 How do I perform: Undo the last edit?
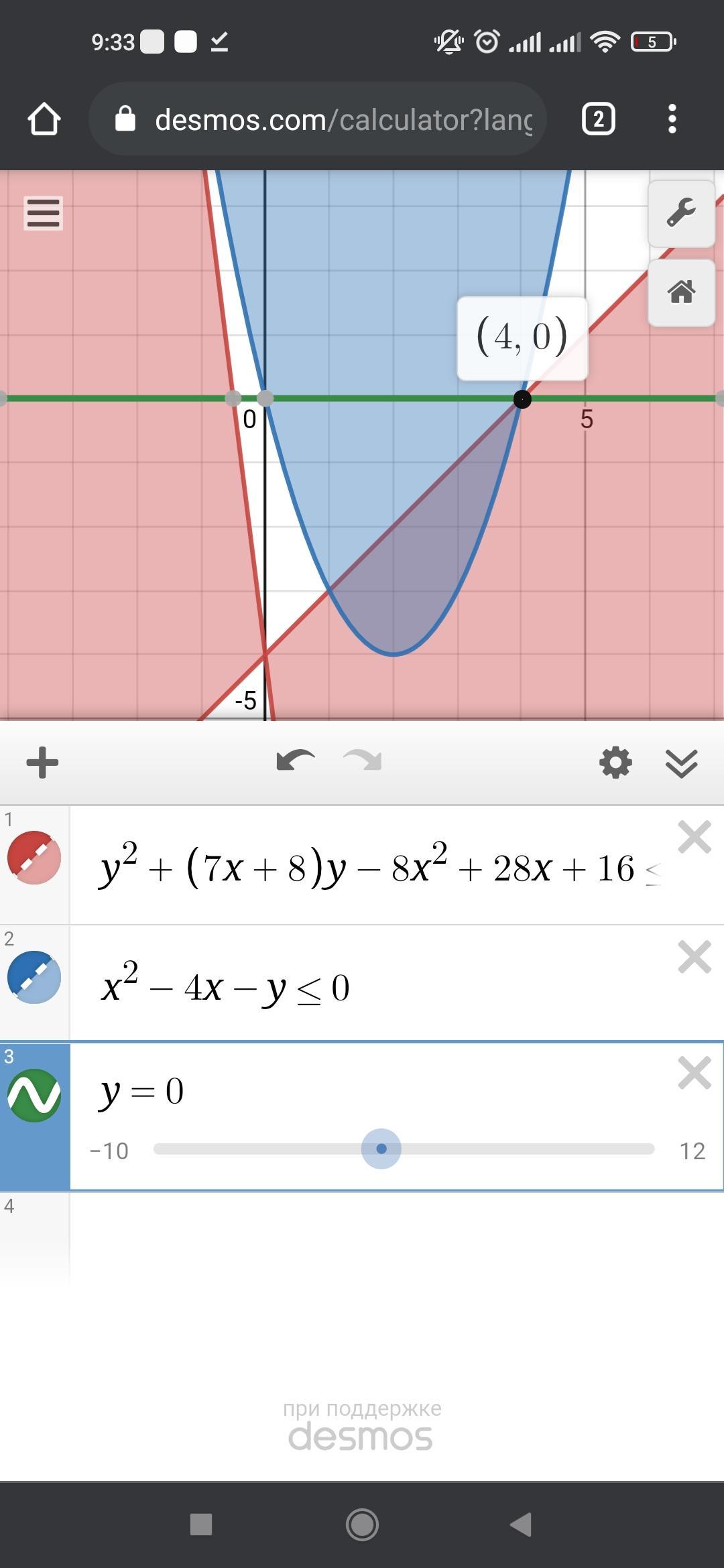pos(296,761)
